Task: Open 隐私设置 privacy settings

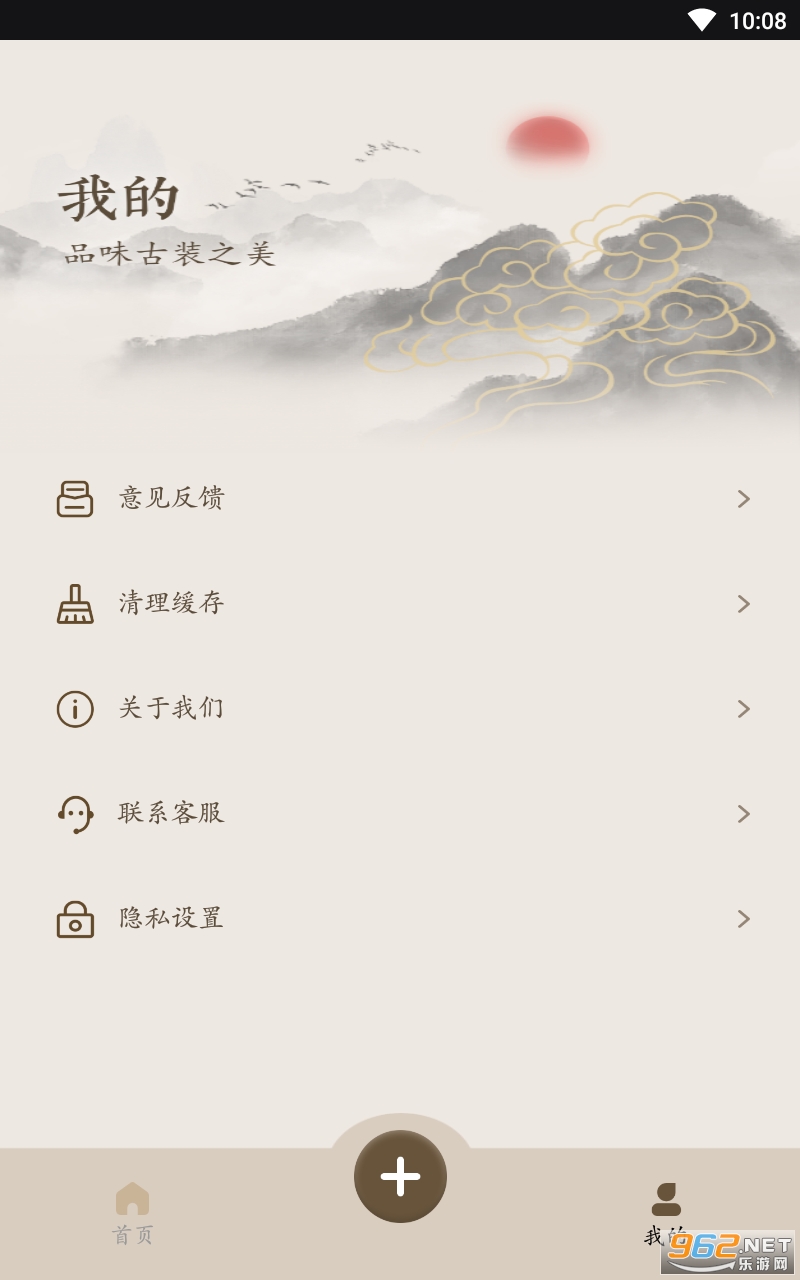Action: (400, 918)
